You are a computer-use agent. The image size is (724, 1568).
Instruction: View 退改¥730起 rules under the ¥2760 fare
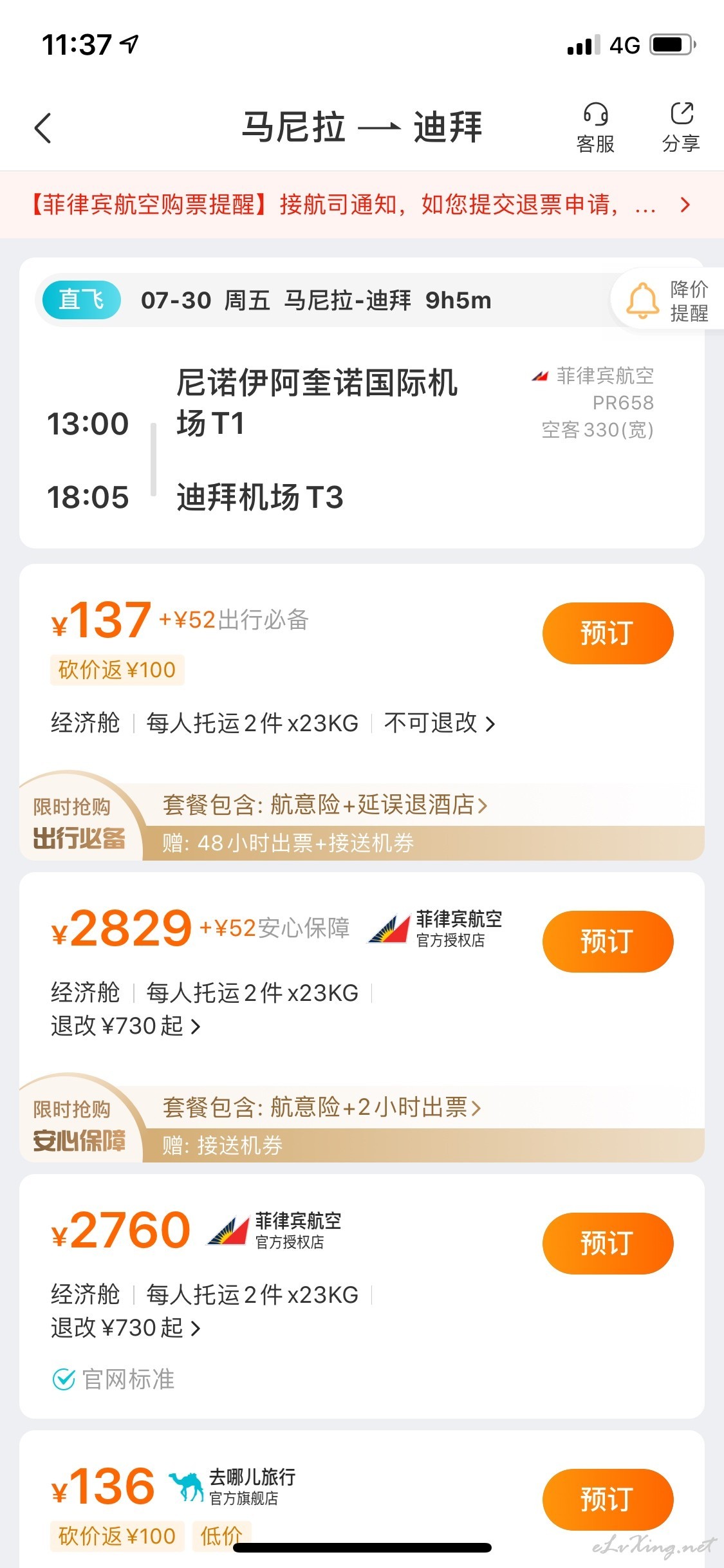[125, 1327]
